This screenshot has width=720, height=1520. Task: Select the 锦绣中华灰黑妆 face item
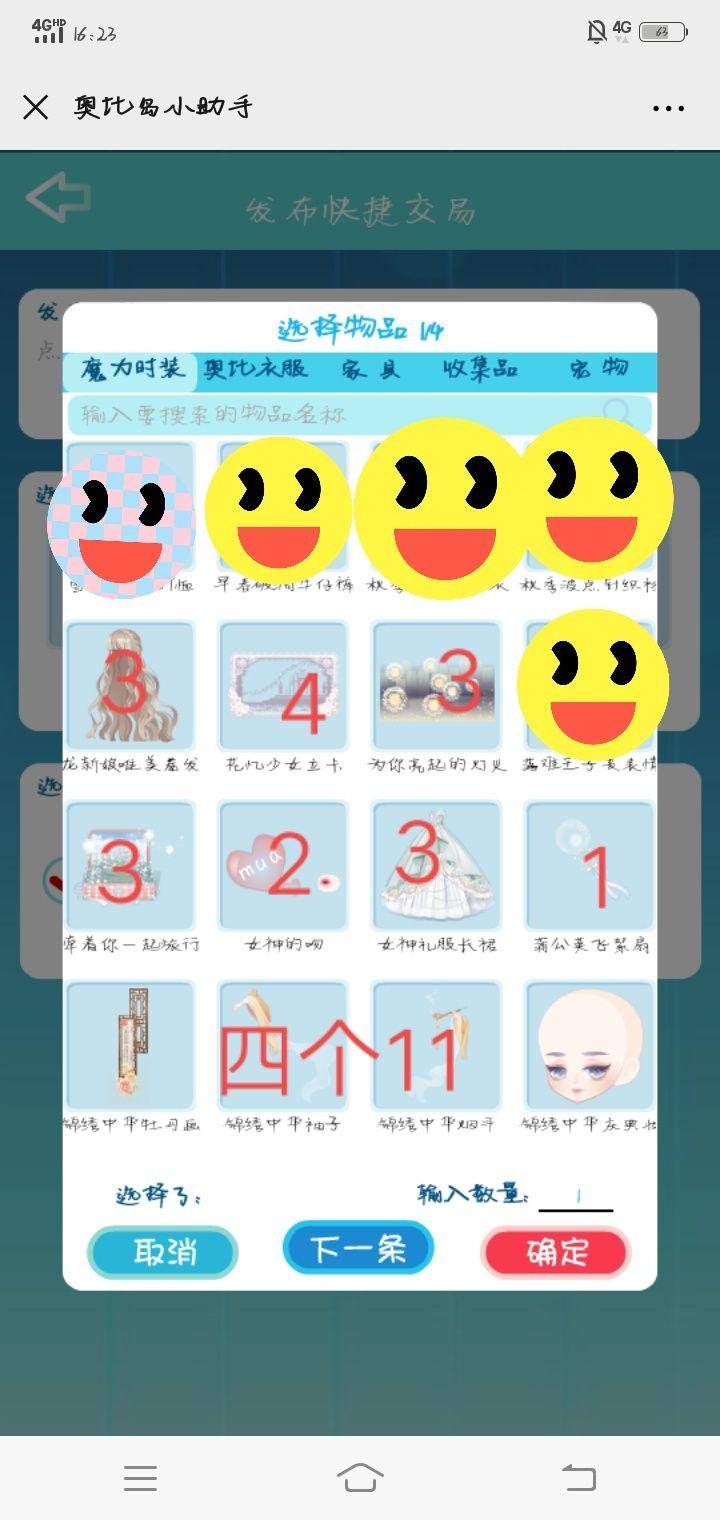pos(590,1046)
